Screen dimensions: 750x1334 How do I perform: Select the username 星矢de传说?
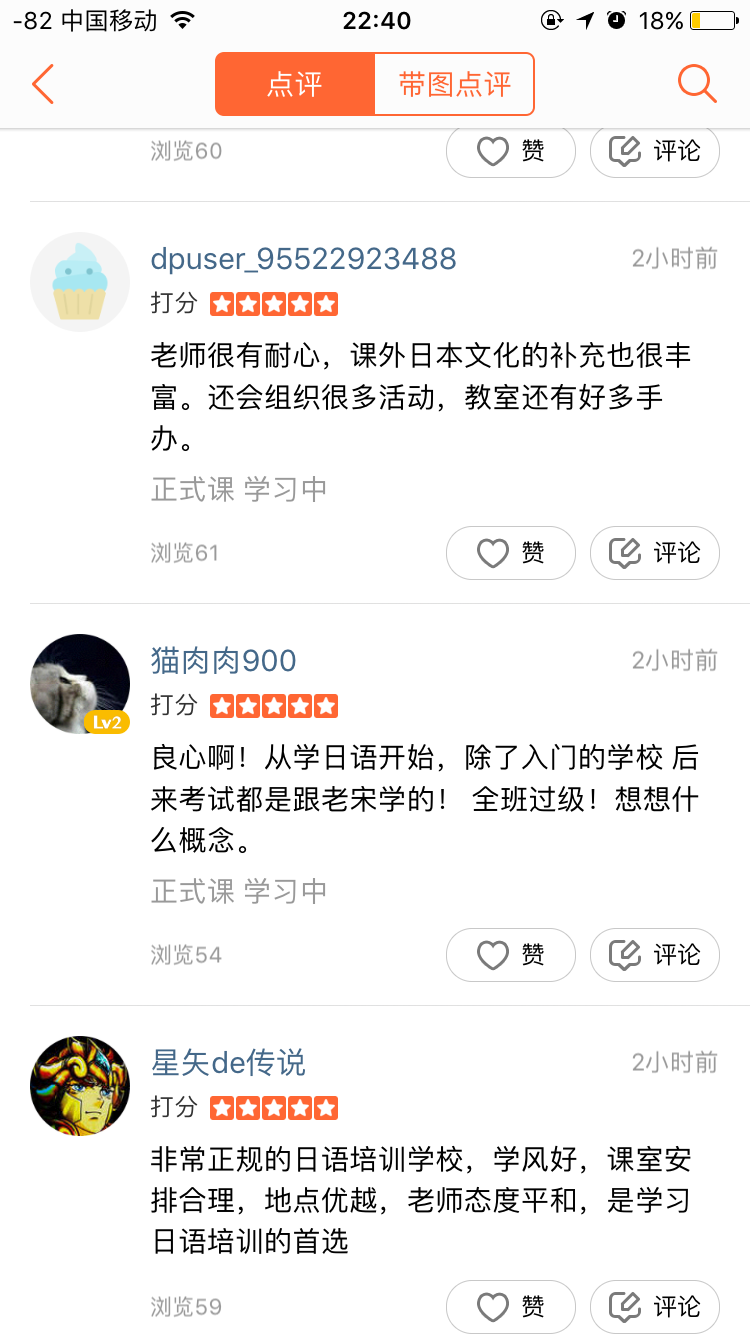[x=228, y=1063]
